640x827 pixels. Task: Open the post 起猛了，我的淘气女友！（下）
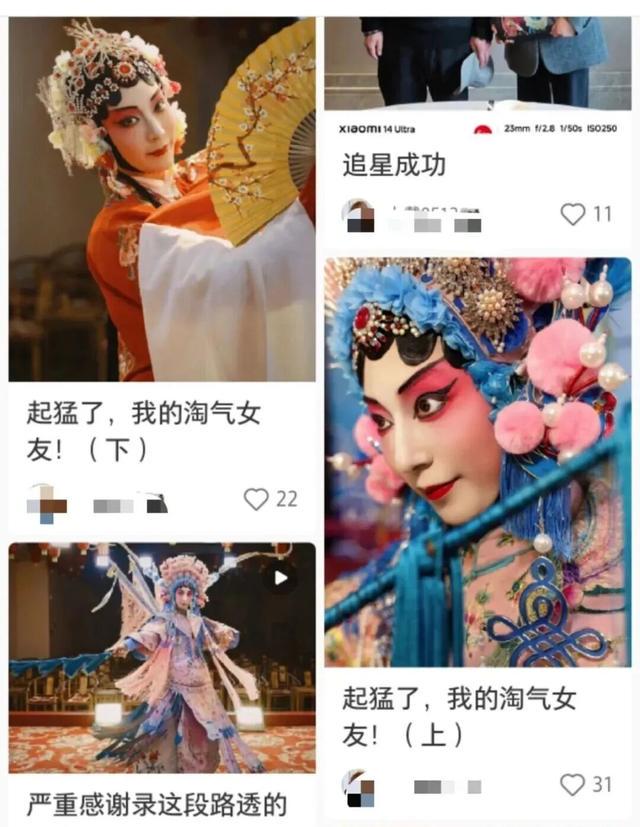(x=162, y=200)
